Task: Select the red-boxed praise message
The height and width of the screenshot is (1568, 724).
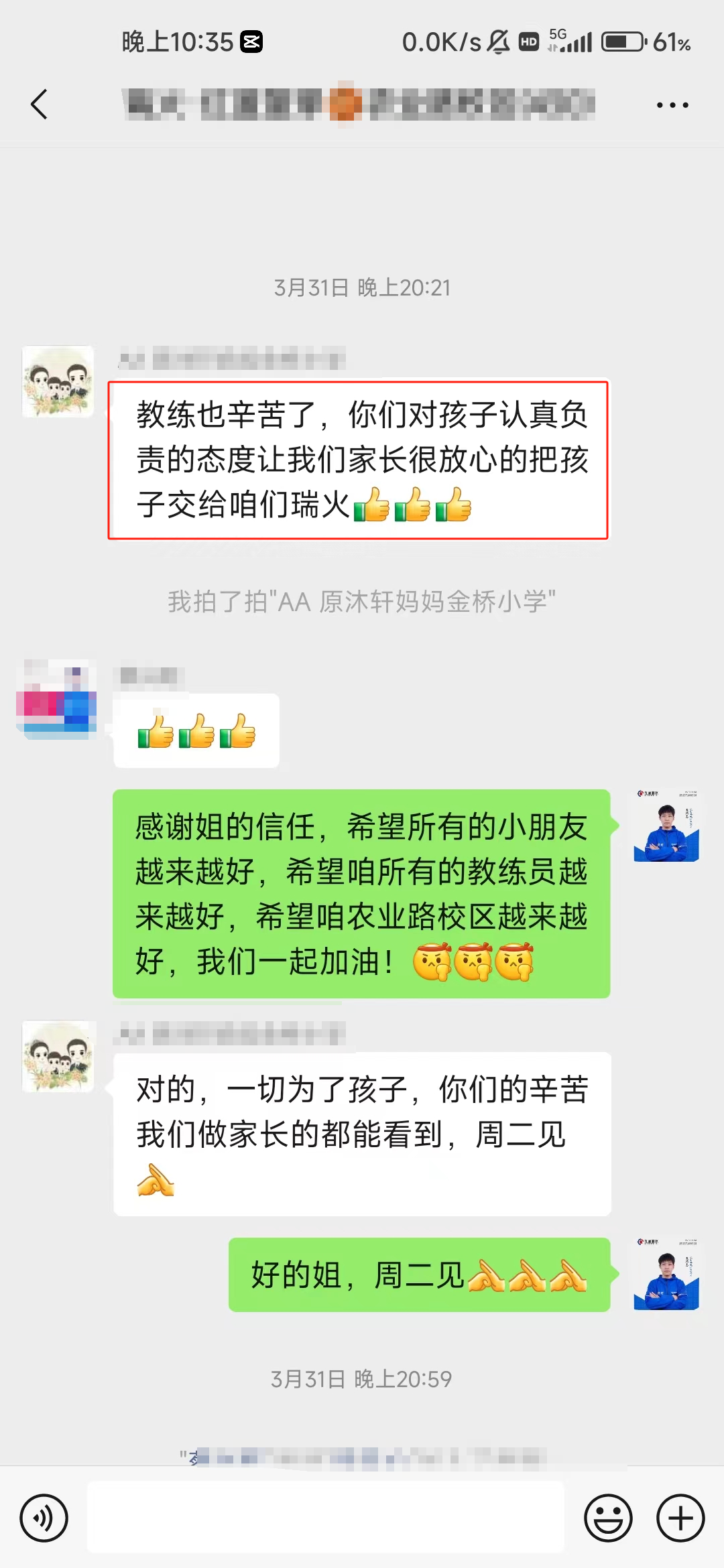Action: pyautogui.click(x=360, y=459)
